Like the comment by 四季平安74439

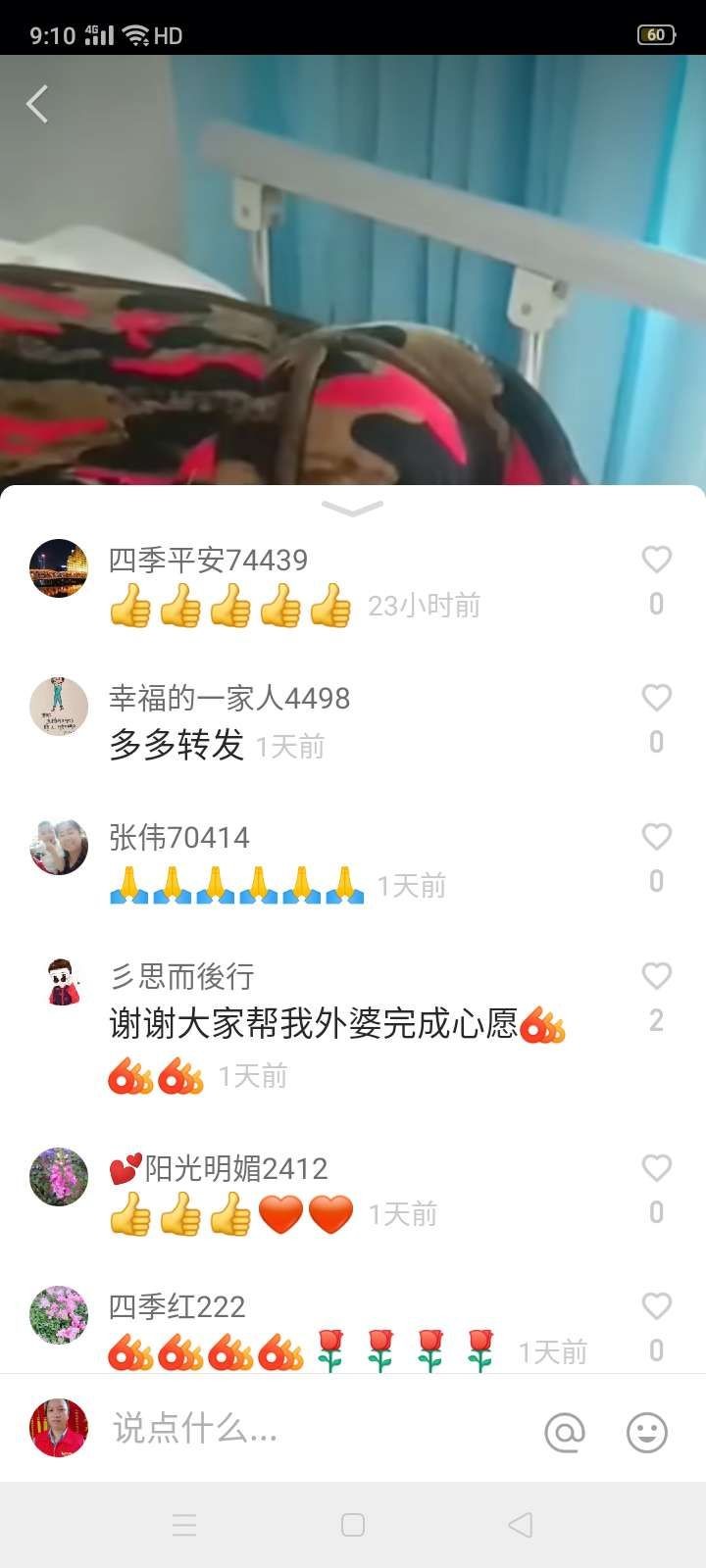(656, 560)
